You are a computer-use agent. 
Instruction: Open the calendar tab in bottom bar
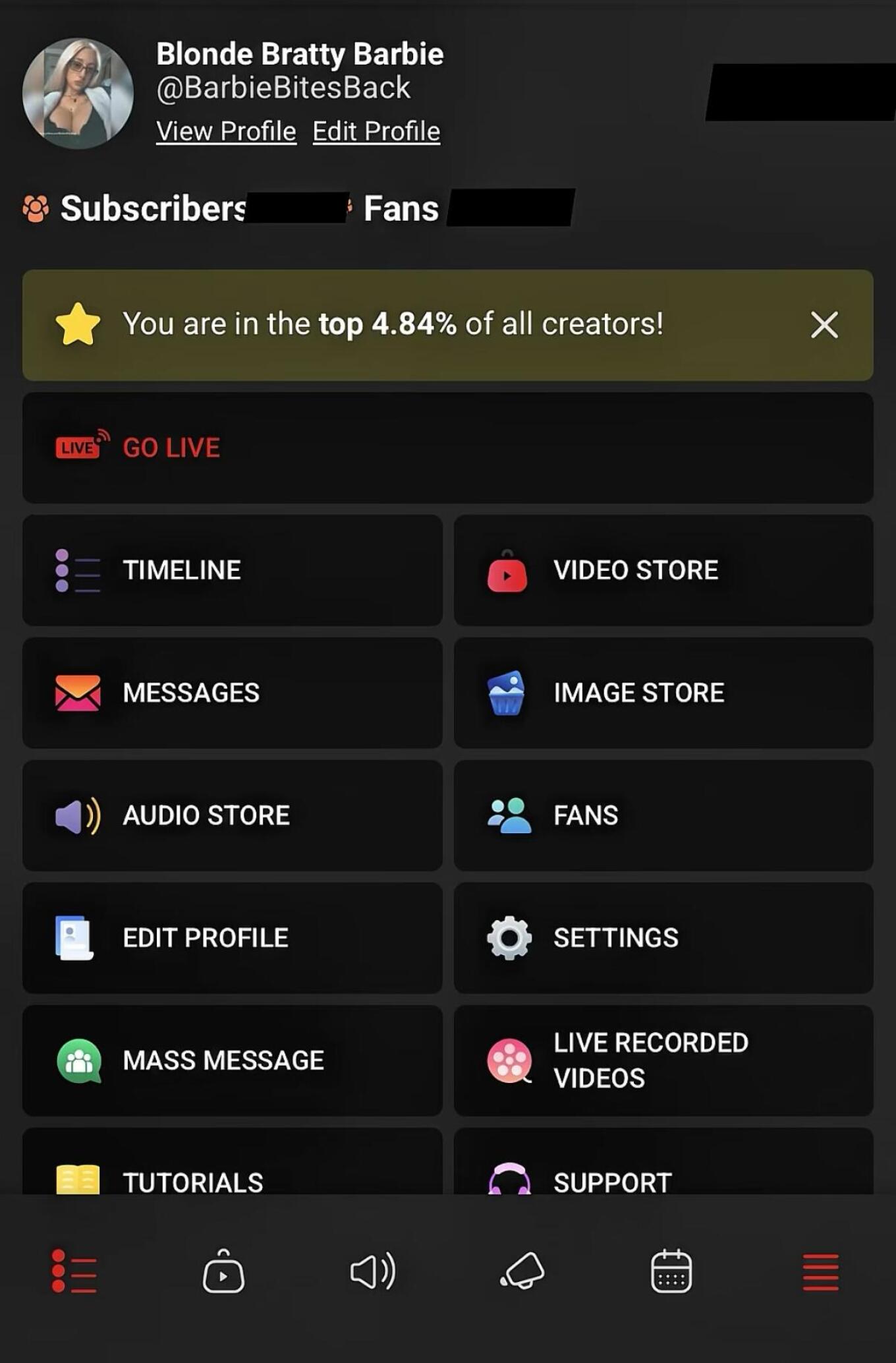coord(671,1271)
